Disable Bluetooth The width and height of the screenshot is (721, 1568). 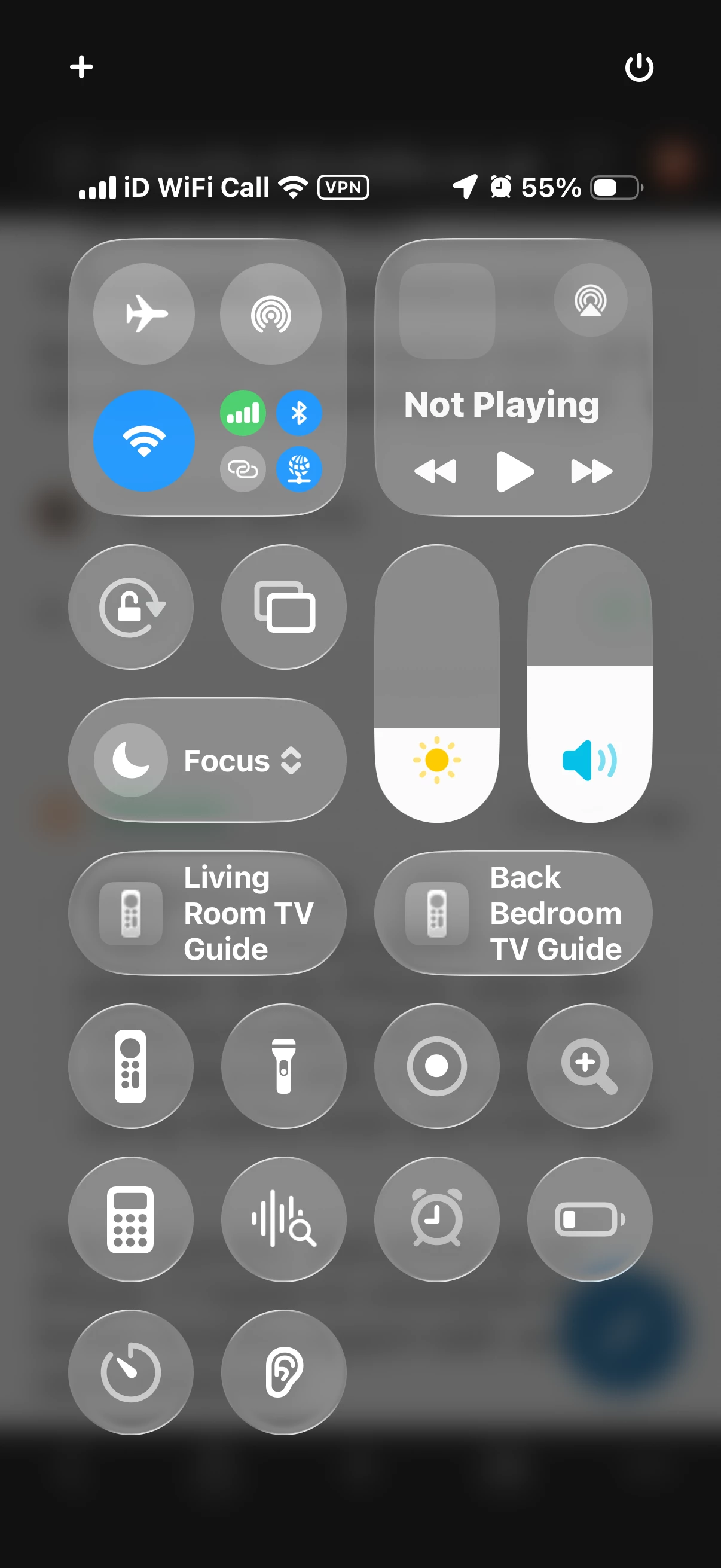click(299, 413)
